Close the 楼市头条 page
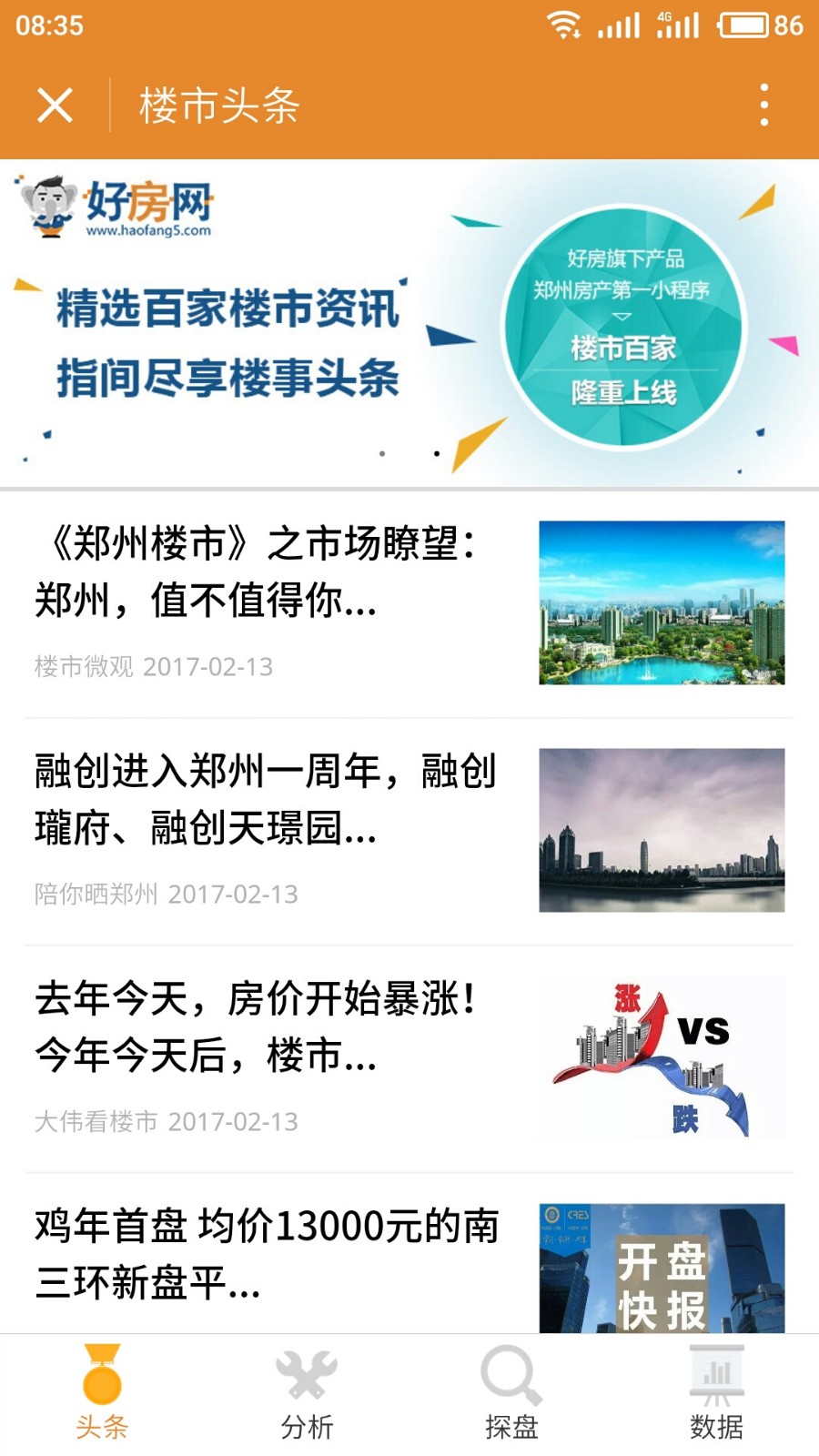819x1456 pixels. point(55,106)
